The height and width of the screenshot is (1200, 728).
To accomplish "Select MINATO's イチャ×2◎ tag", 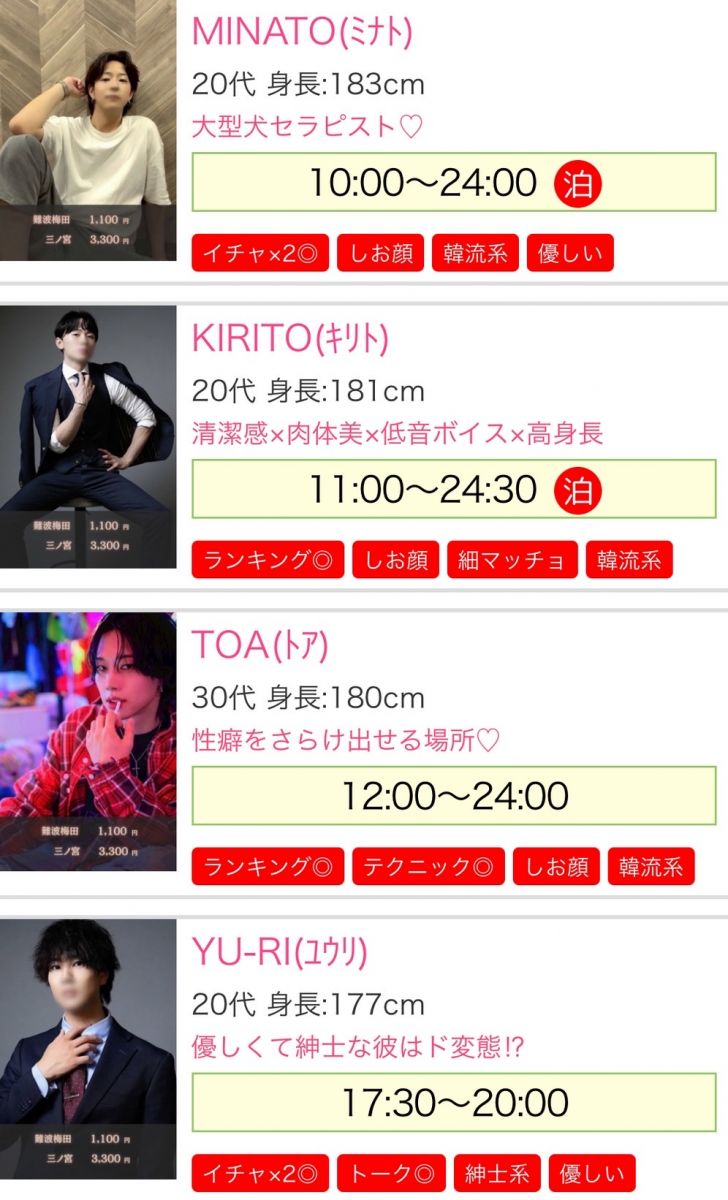I will 260,253.
